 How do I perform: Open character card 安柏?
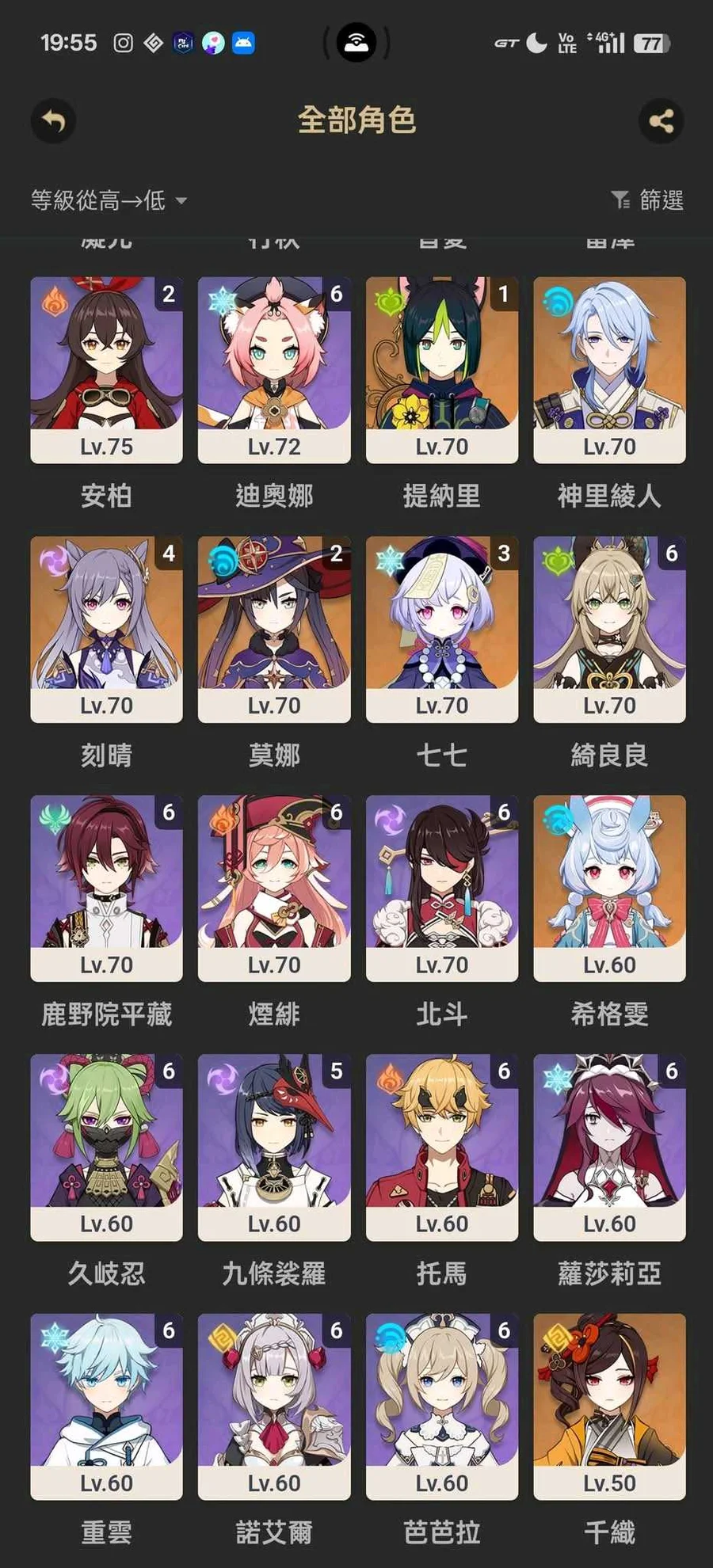tap(106, 370)
